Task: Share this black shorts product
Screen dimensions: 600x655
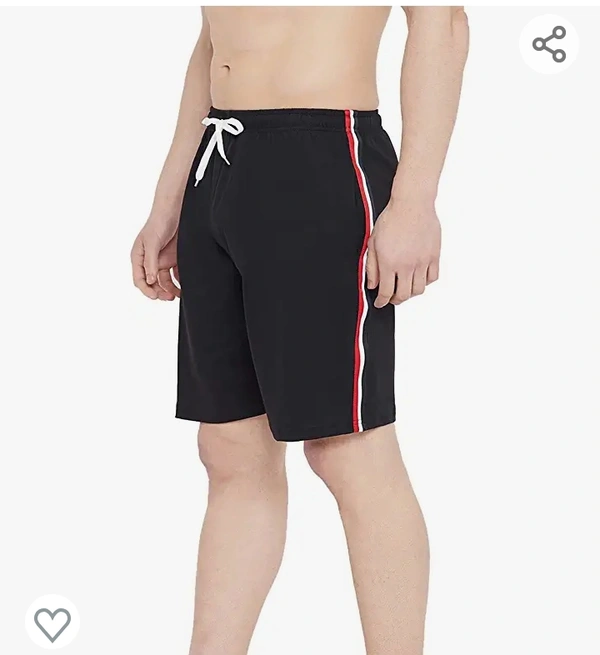Action: point(549,45)
